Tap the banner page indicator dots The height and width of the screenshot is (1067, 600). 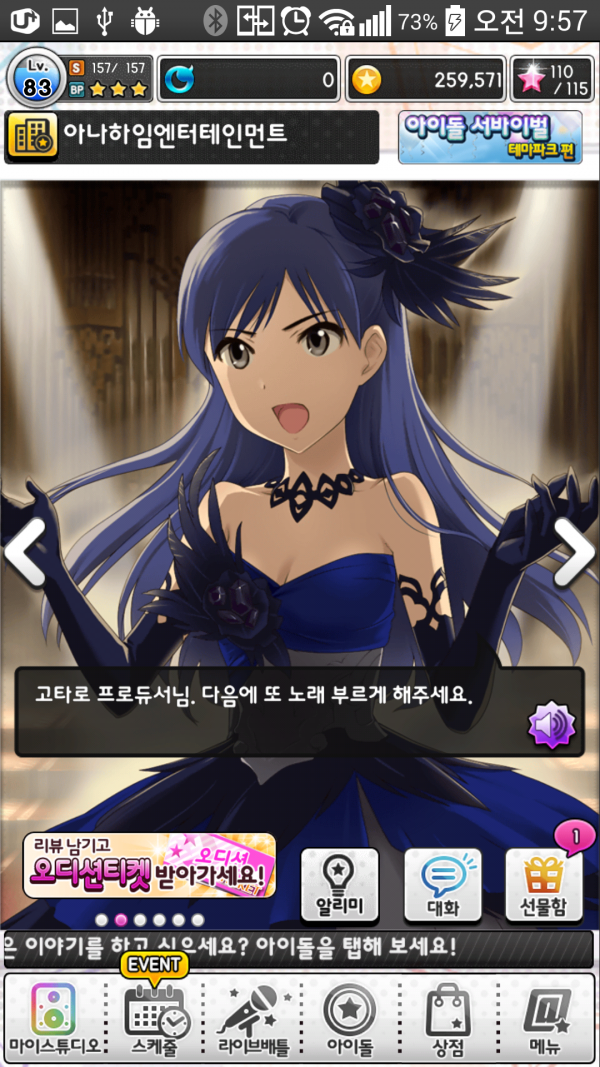(x=150, y=919)
